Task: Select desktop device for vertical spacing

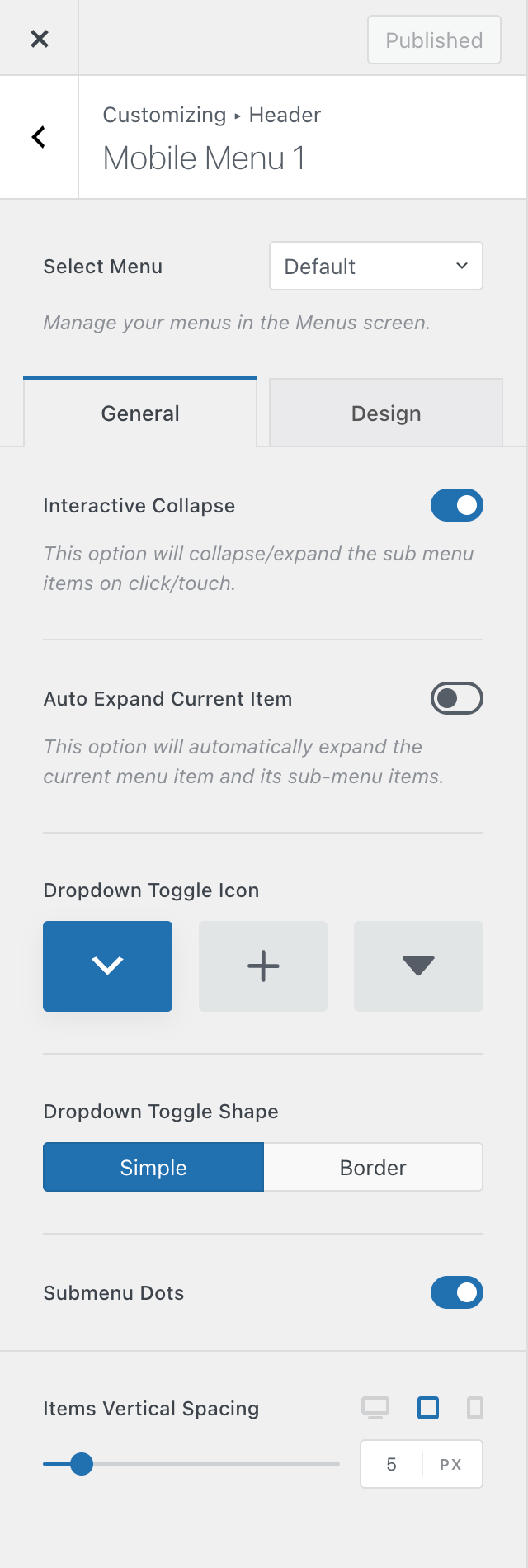Action: [x=375, y=1407]
